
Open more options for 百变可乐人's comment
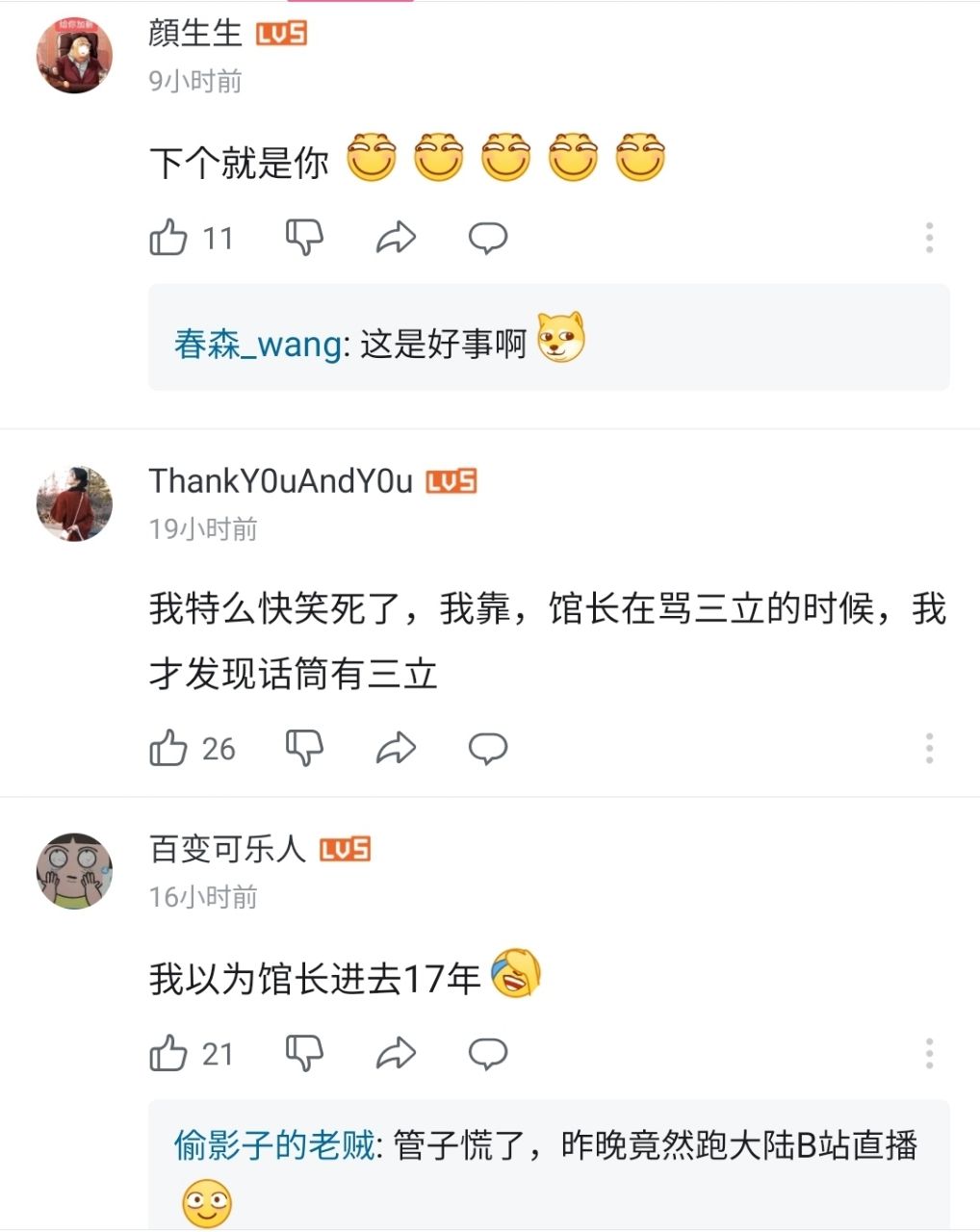click(x=929, y=1054)
